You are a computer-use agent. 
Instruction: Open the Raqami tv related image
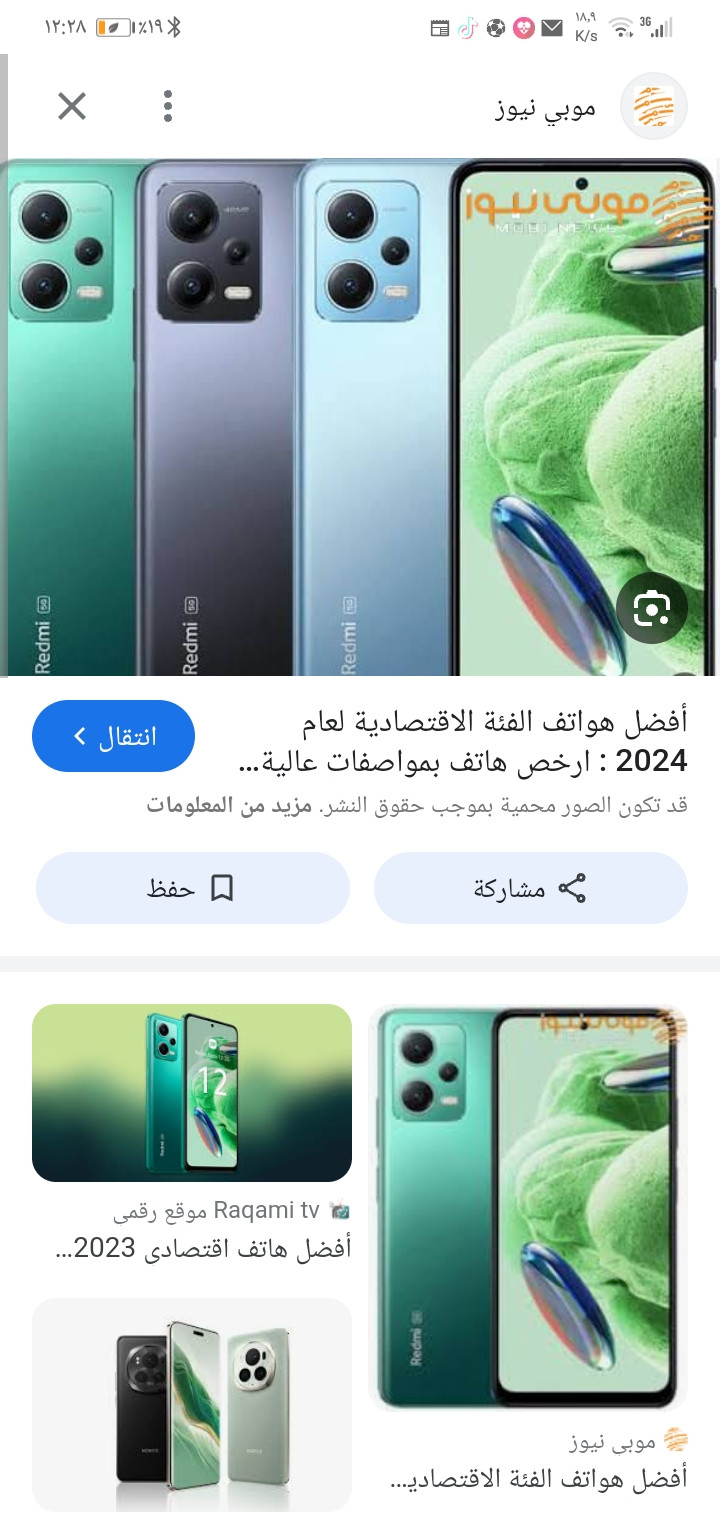pyautogui.click(x=192, y=1093)
